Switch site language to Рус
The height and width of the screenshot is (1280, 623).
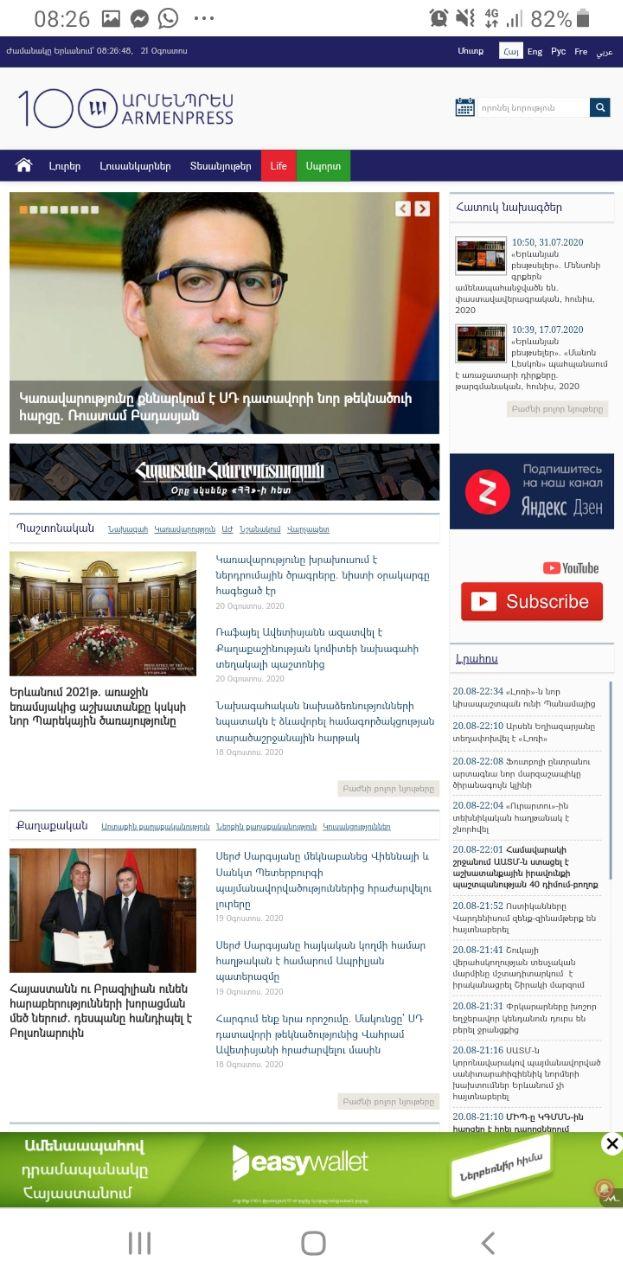coord(558,51)
